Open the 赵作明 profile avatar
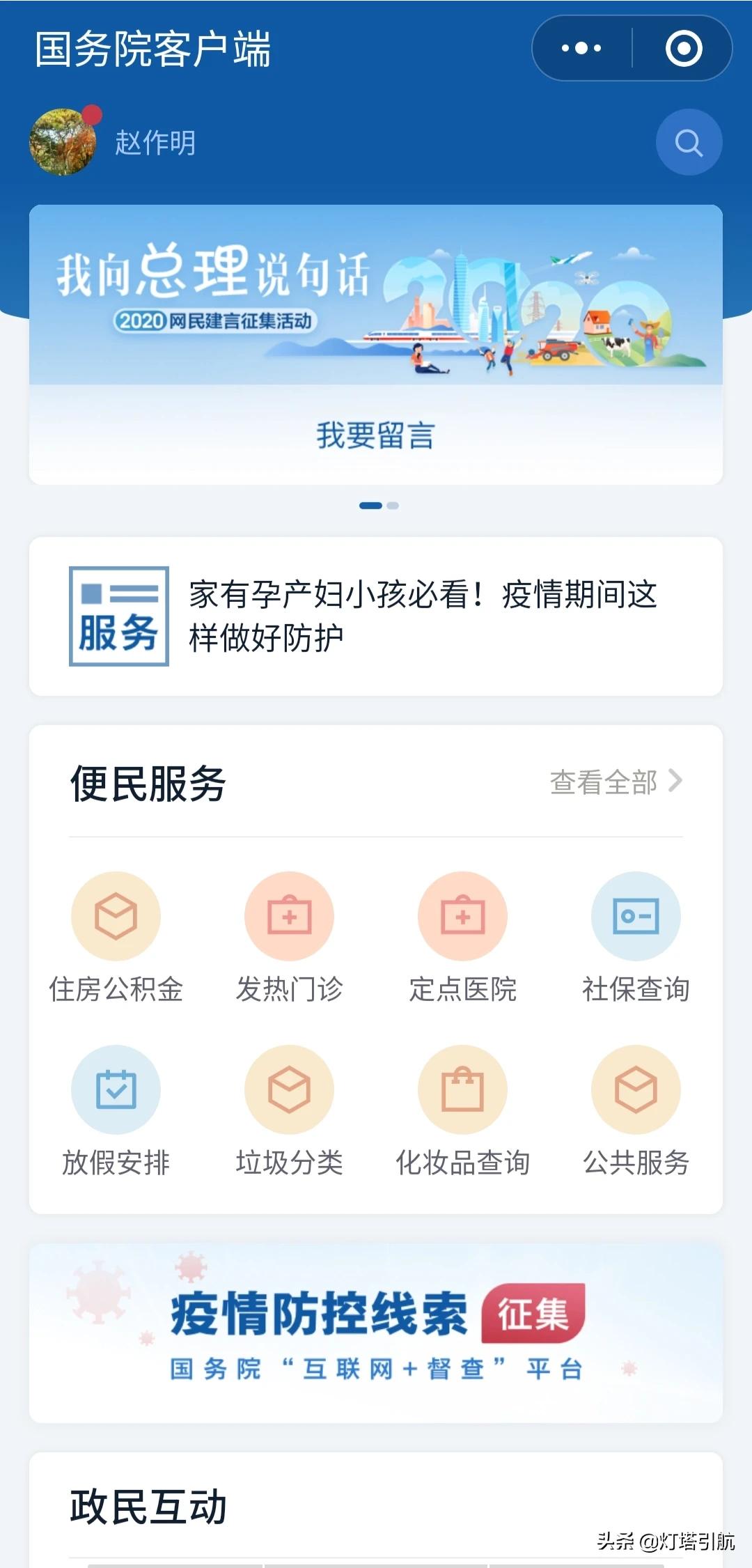This screenshot has height=1568, width=752. coord(63,142)
